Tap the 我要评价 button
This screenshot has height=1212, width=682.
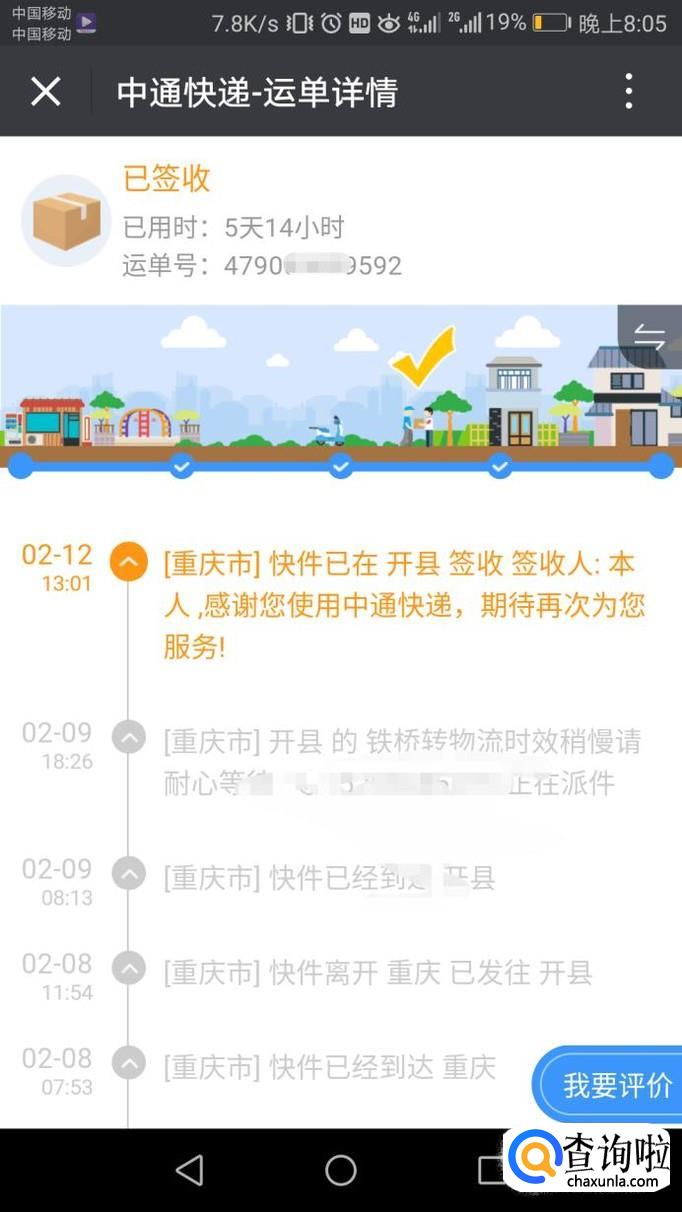(612, 1085)
